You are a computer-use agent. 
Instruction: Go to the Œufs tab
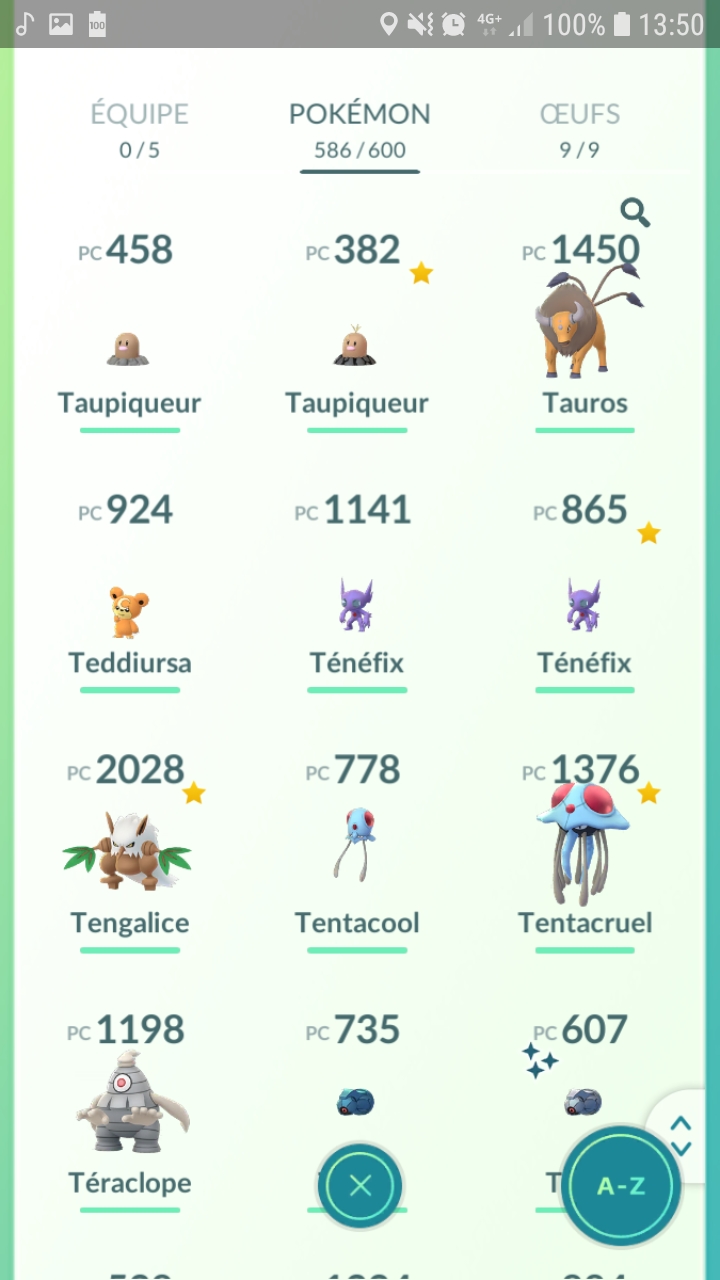coord(580,130)
